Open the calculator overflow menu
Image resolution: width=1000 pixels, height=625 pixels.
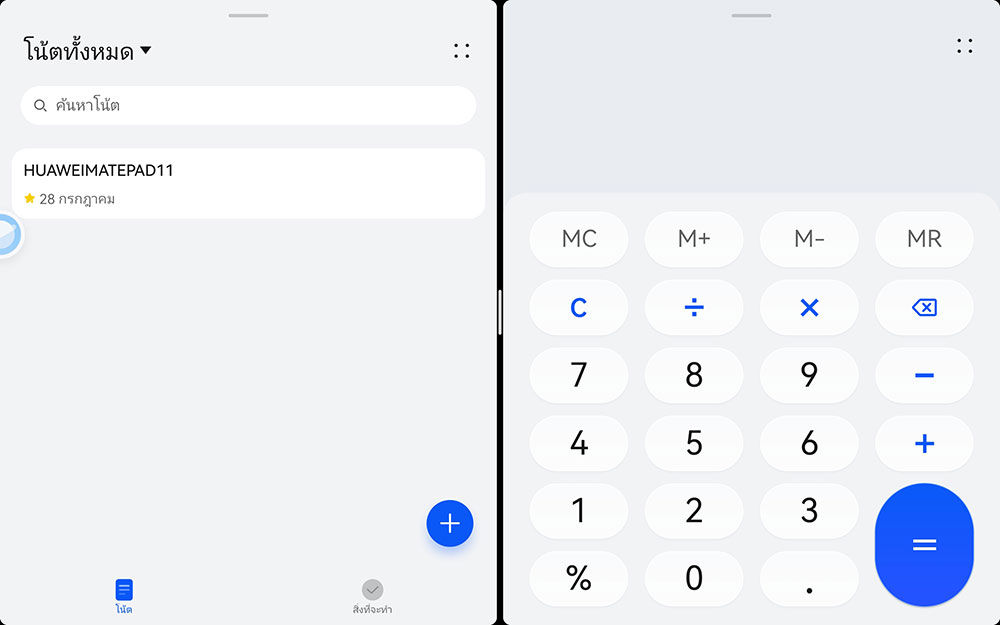pos(964,46)
